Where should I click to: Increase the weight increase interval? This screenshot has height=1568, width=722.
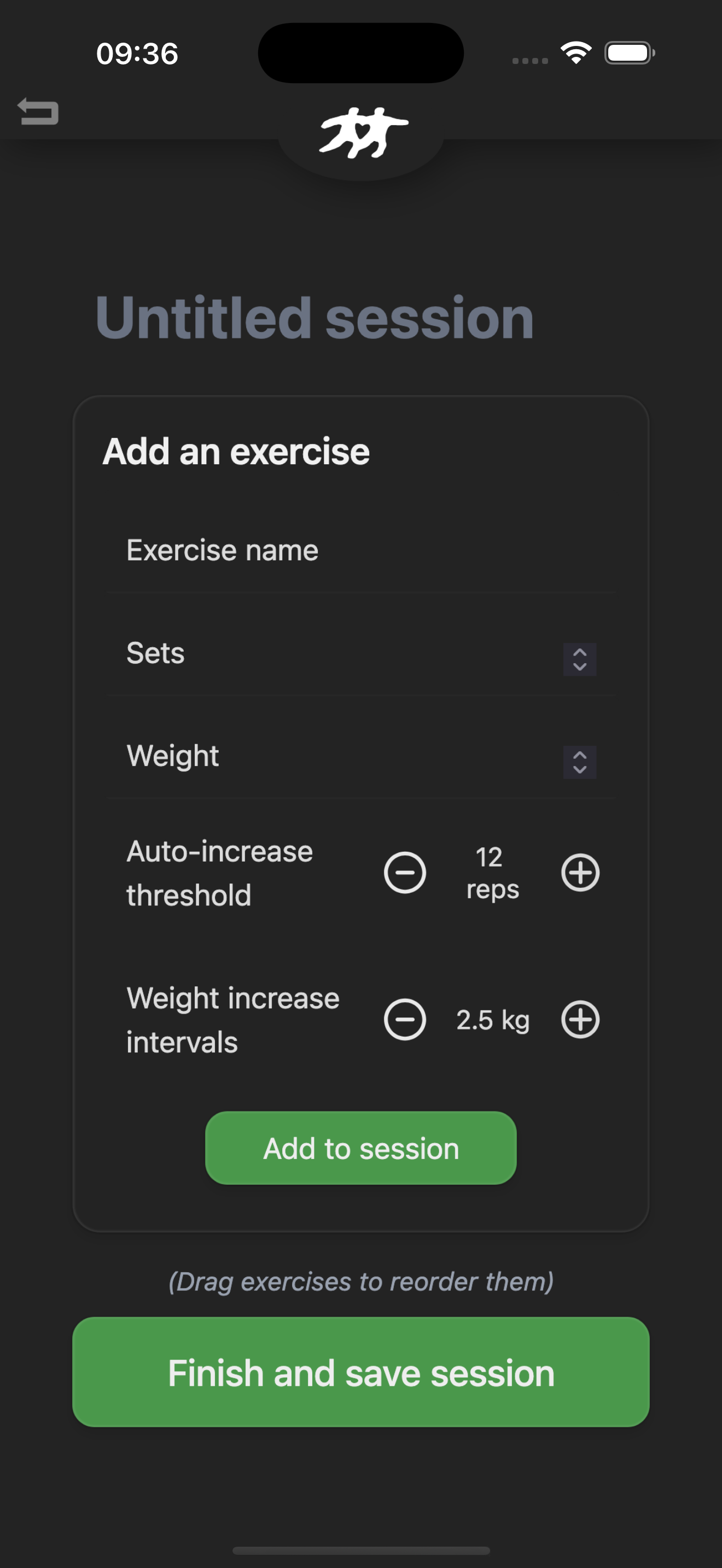(x=581, y=1019)
